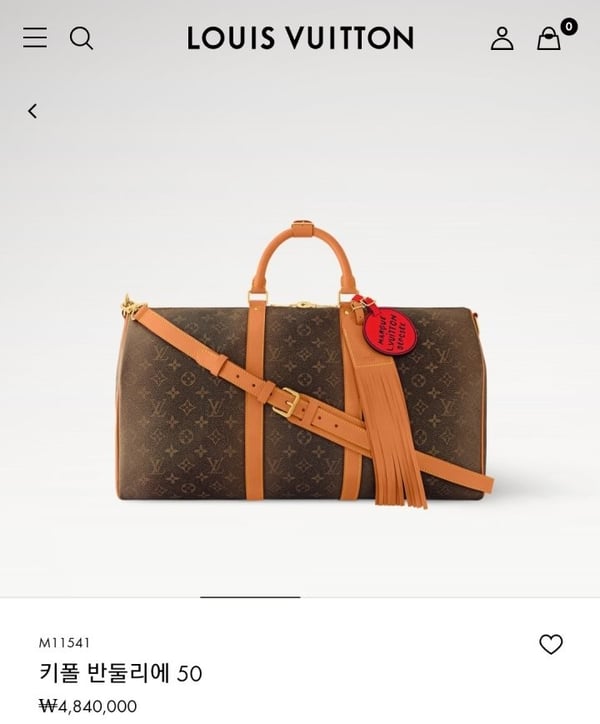Open the account profile icon
600x724 pixels.
point(502,38)
